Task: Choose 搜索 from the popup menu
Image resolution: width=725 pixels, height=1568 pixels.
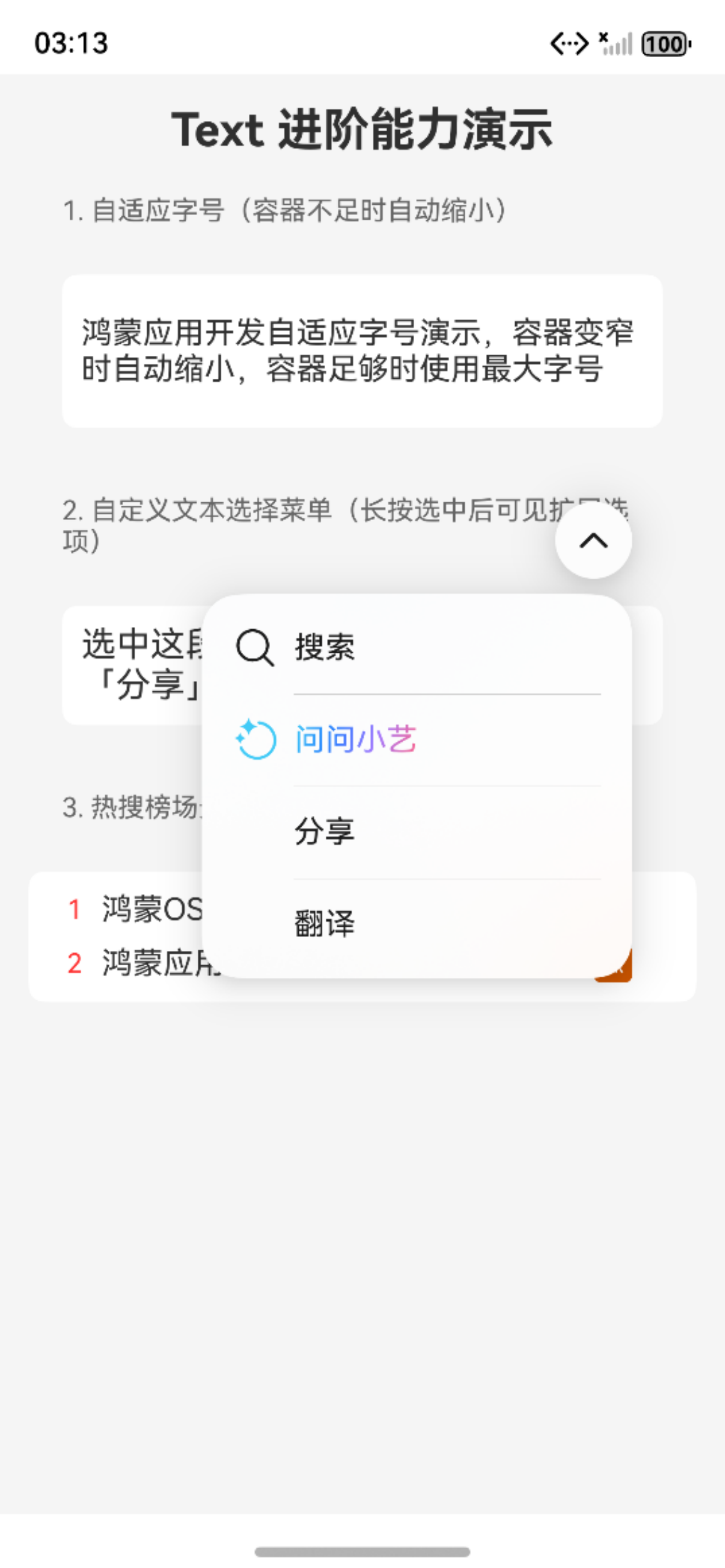Action: (327, 648)
